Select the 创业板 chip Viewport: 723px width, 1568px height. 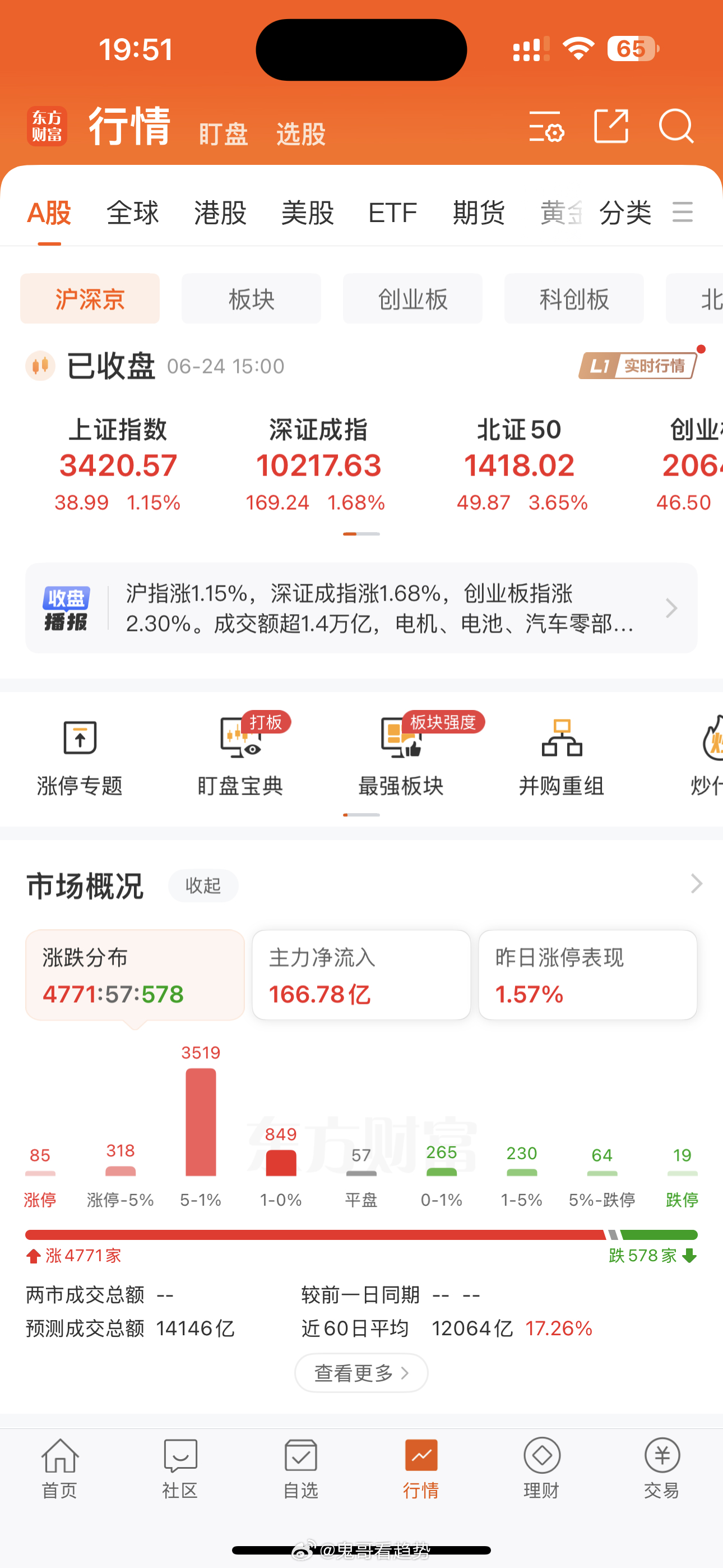click(413, 299)
